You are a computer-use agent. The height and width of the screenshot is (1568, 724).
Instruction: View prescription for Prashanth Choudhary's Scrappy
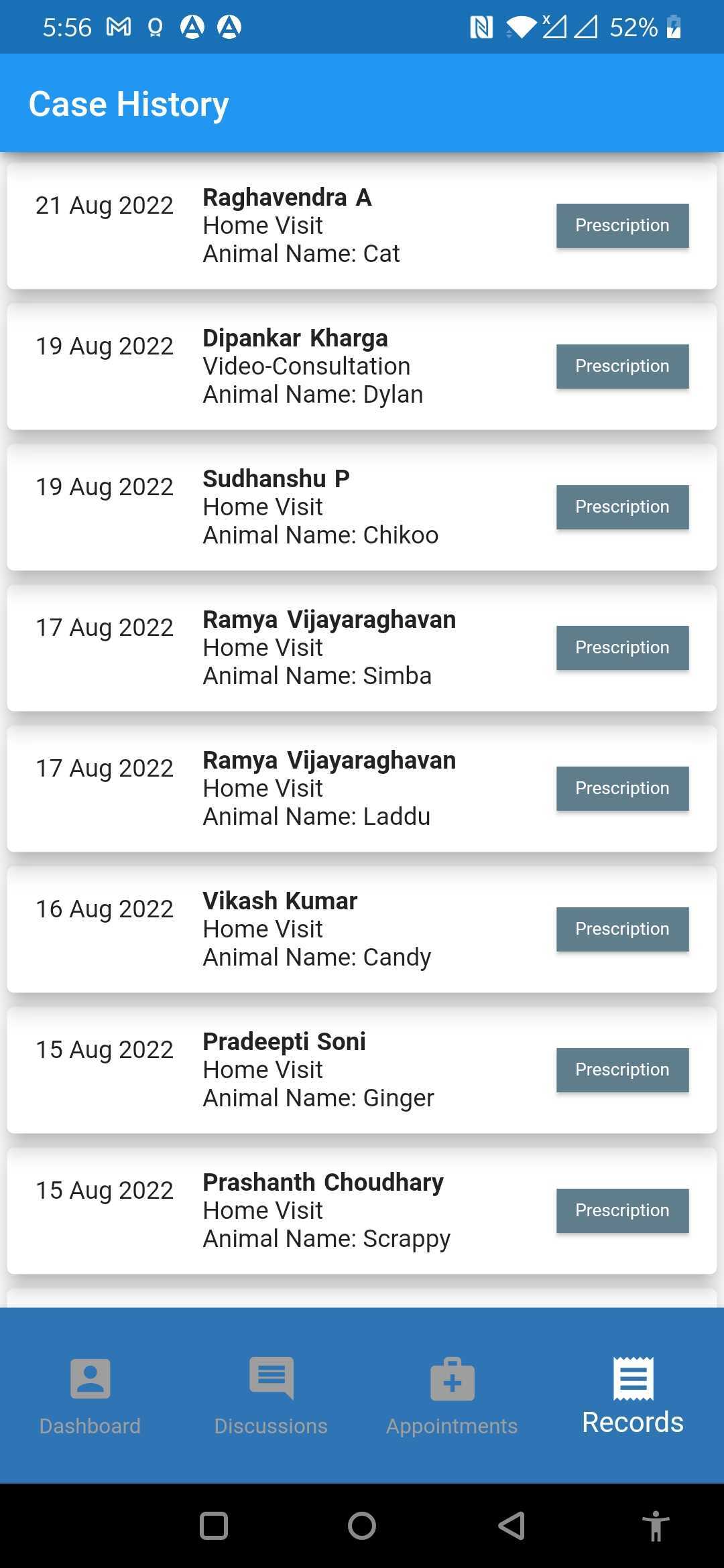pos(622,1211)
